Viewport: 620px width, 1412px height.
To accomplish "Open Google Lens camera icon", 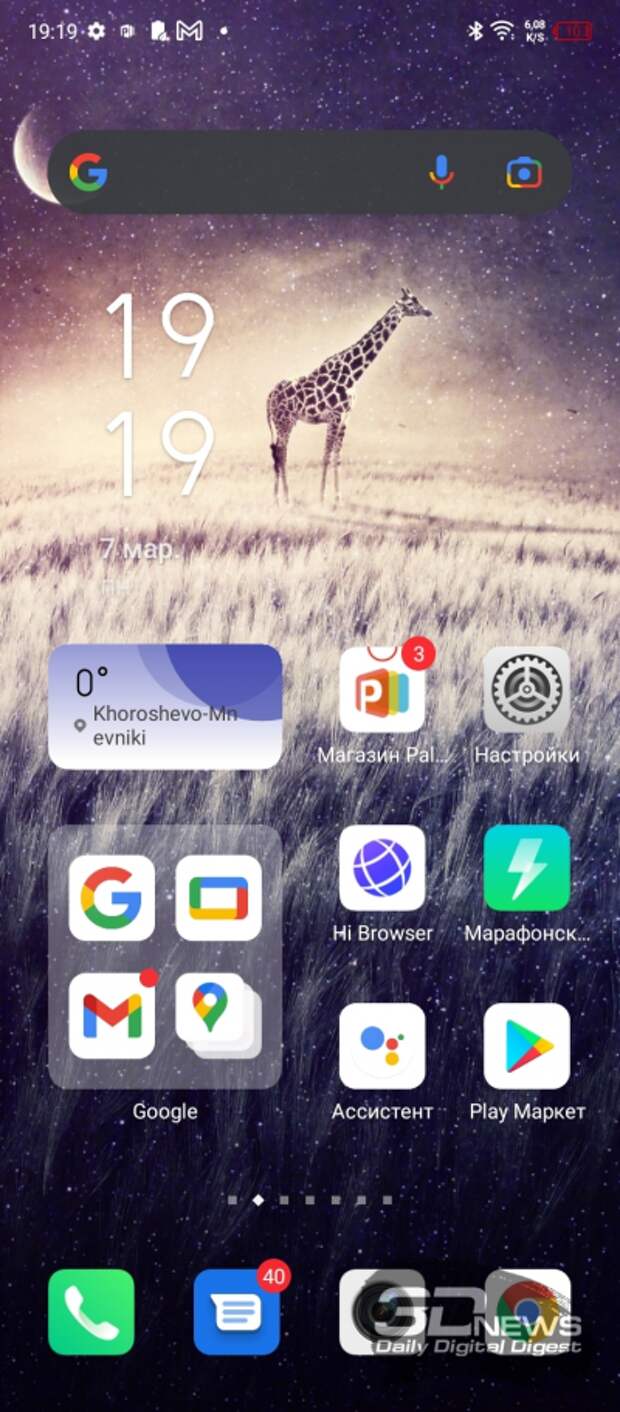I will pyautogui.click(x=524, y=173).
